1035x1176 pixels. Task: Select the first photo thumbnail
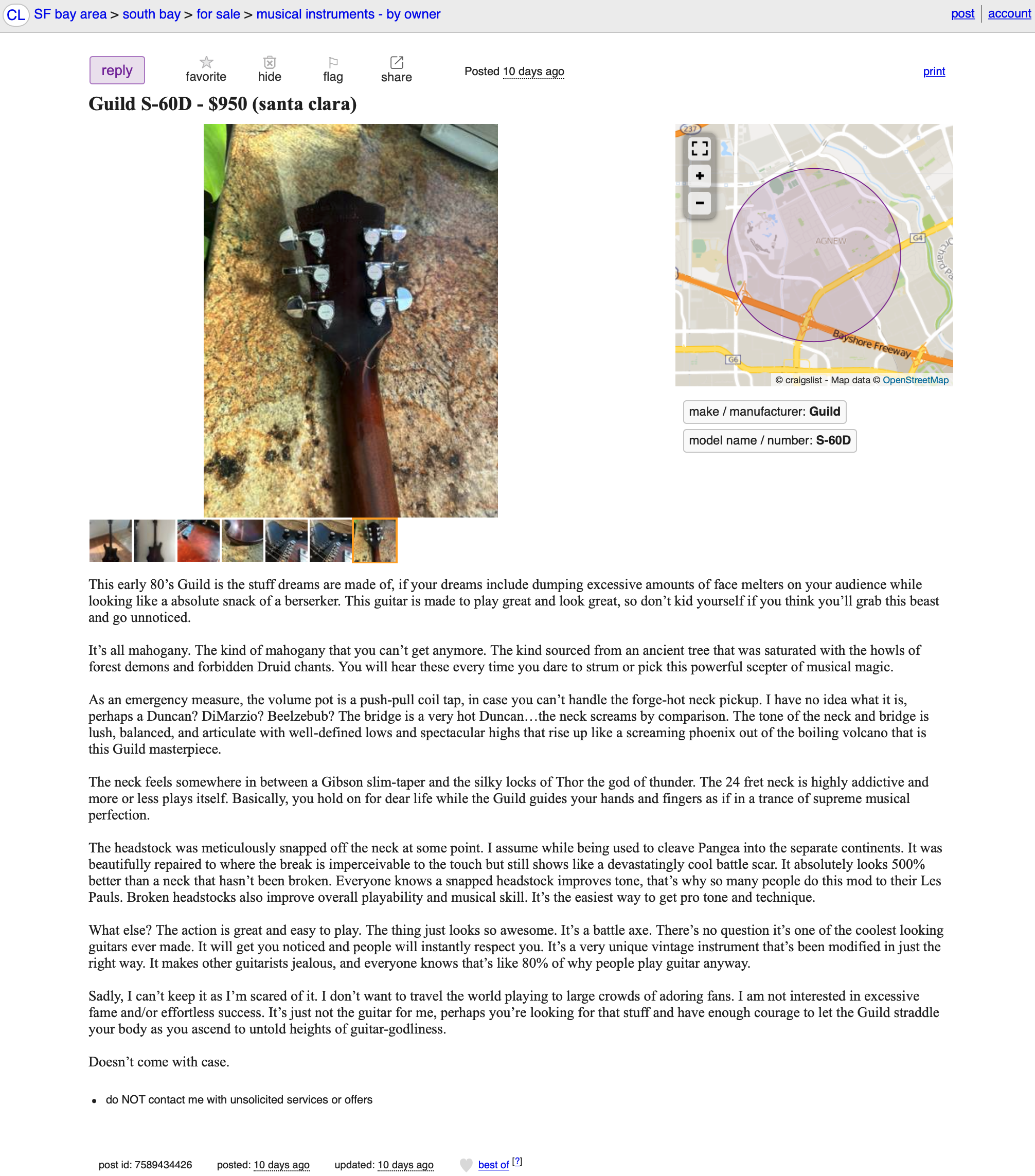[111, 540]
